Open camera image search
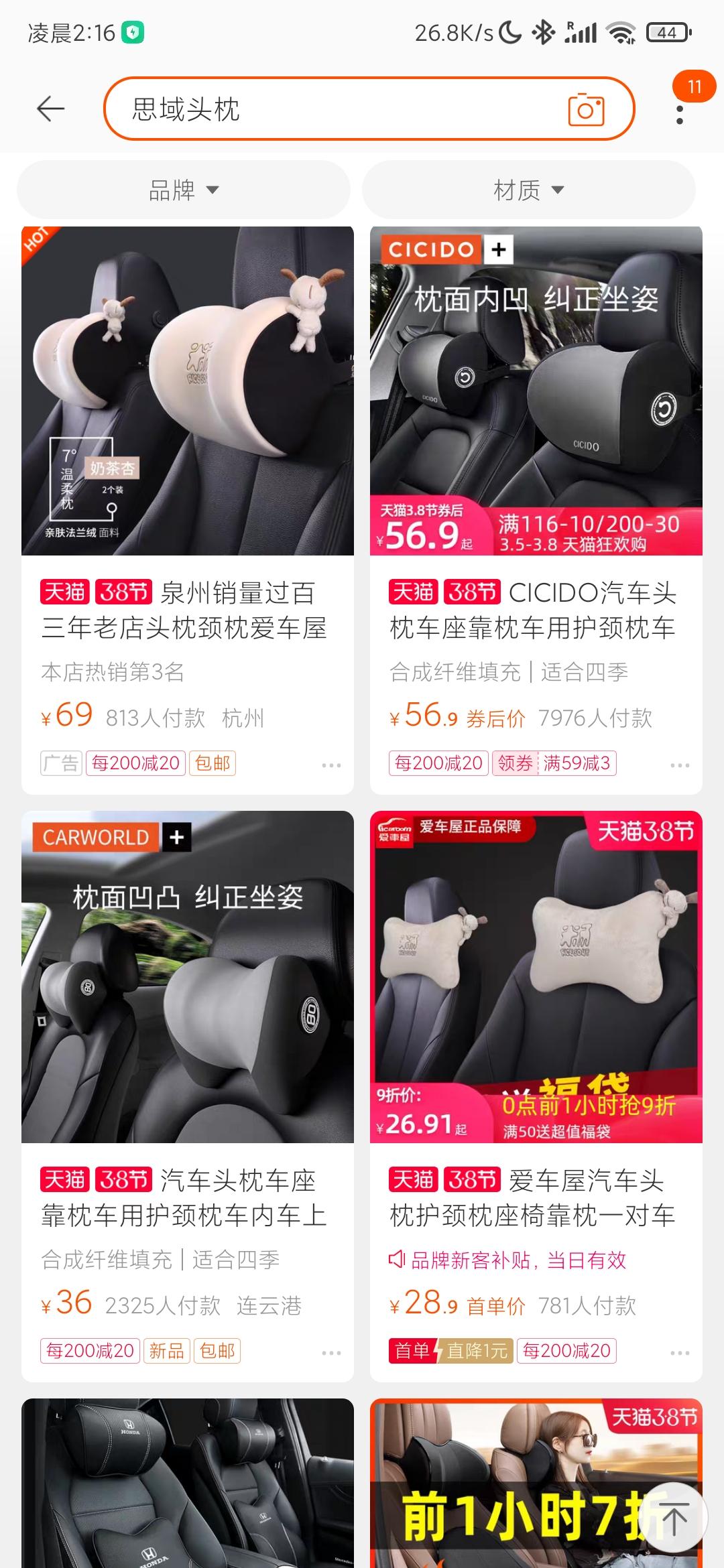The height and width of the screenshot is (1568, 724). 586,109
